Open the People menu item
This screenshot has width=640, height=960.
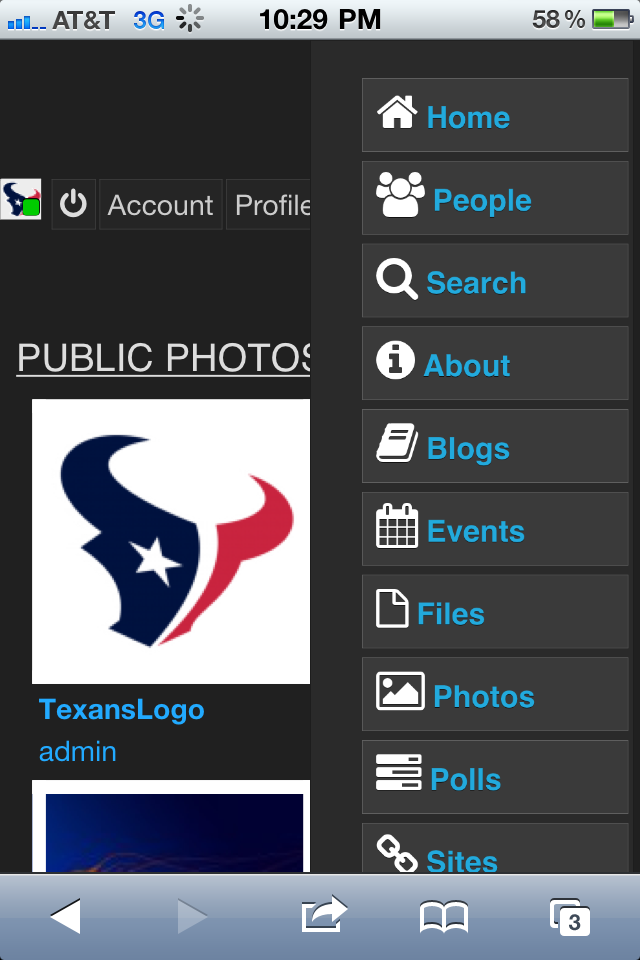495,199
